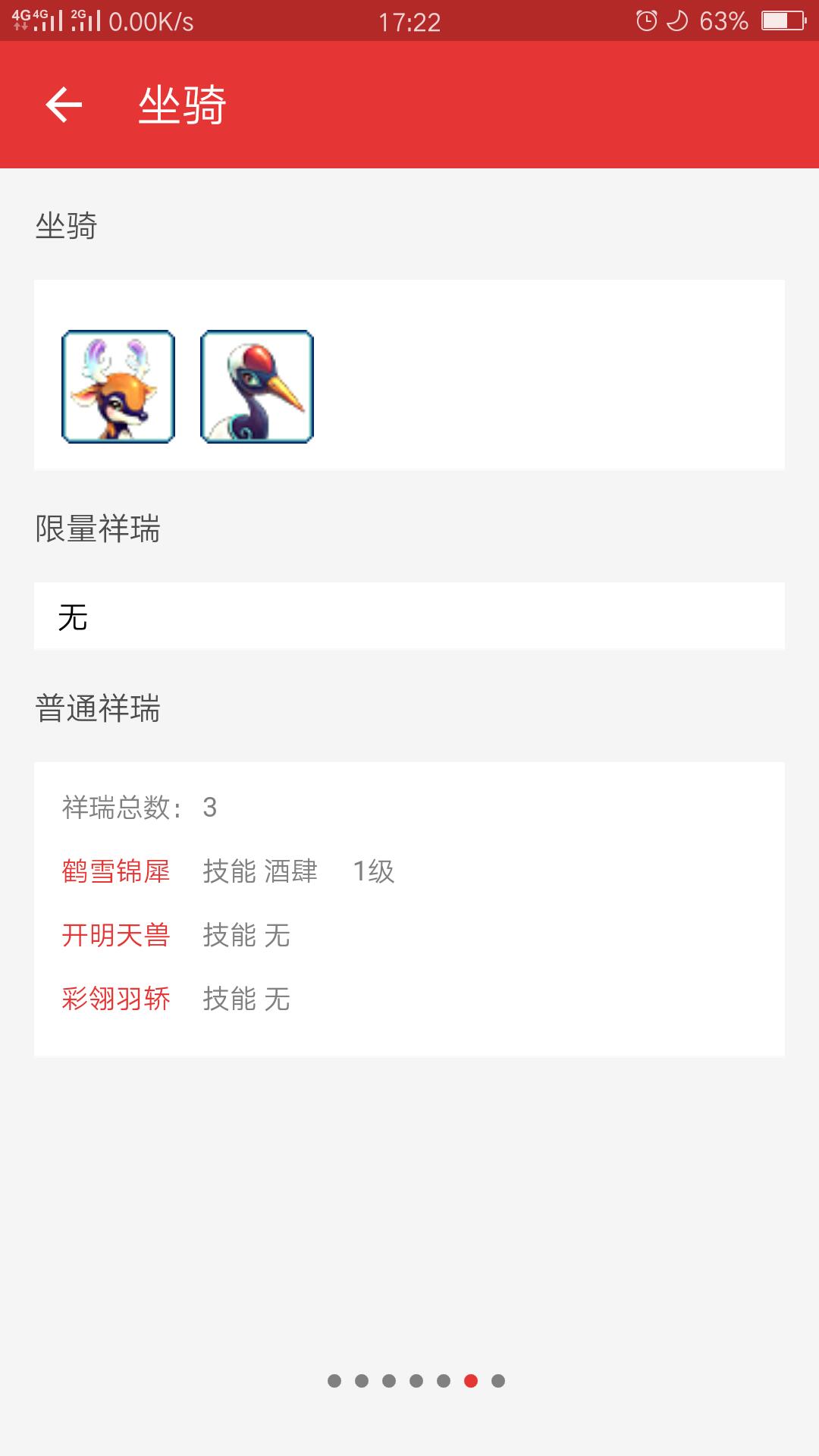Tap the red 鹤雪锦犀 link
This screenshot has width=819, height=1456.
pyautogui.click(x=116, y=871)
